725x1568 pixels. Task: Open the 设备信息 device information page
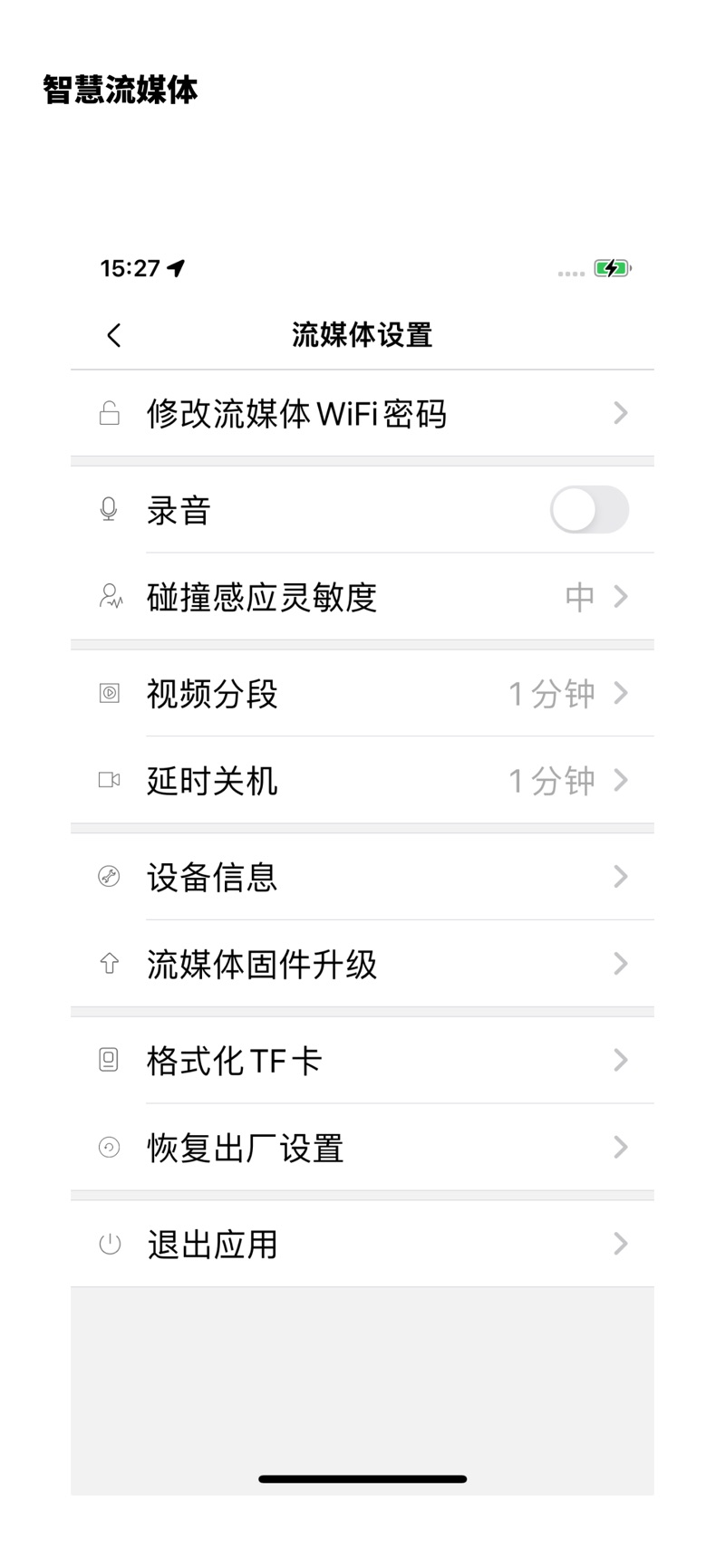tap(362, 876)
